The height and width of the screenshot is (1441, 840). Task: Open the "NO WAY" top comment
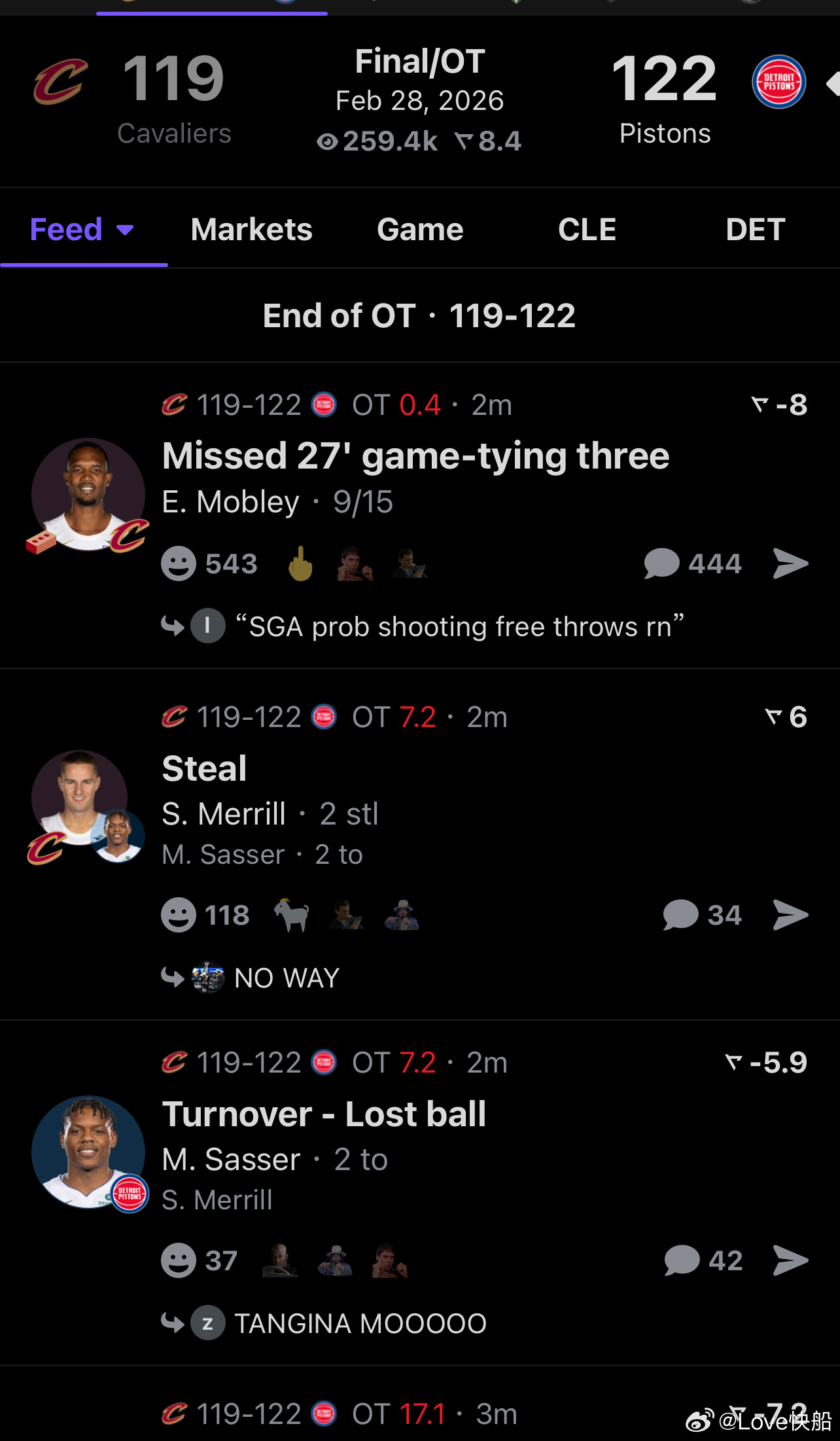[x=286, y=978]
